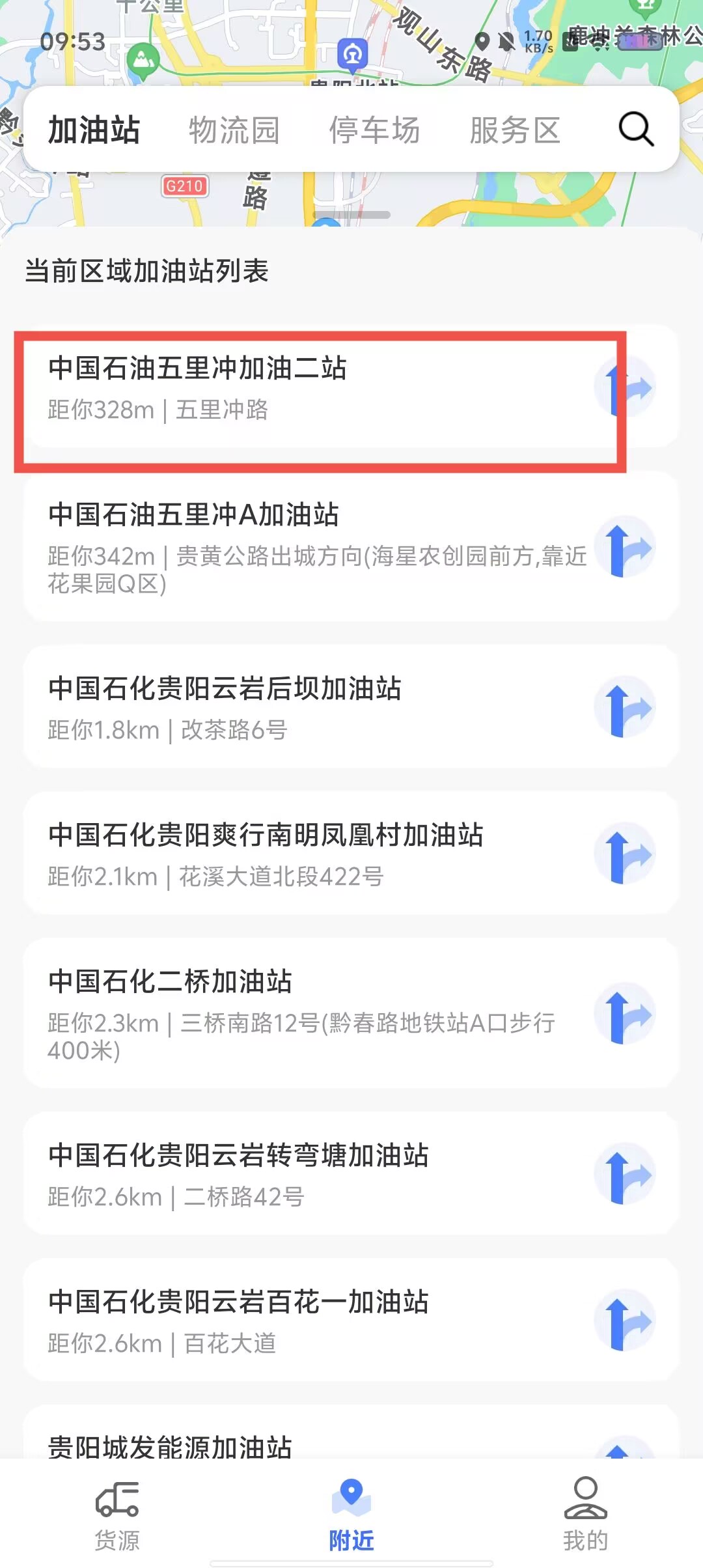Tap the 附近 bottom tab

pyautogui.click(x=351, y=1514)
